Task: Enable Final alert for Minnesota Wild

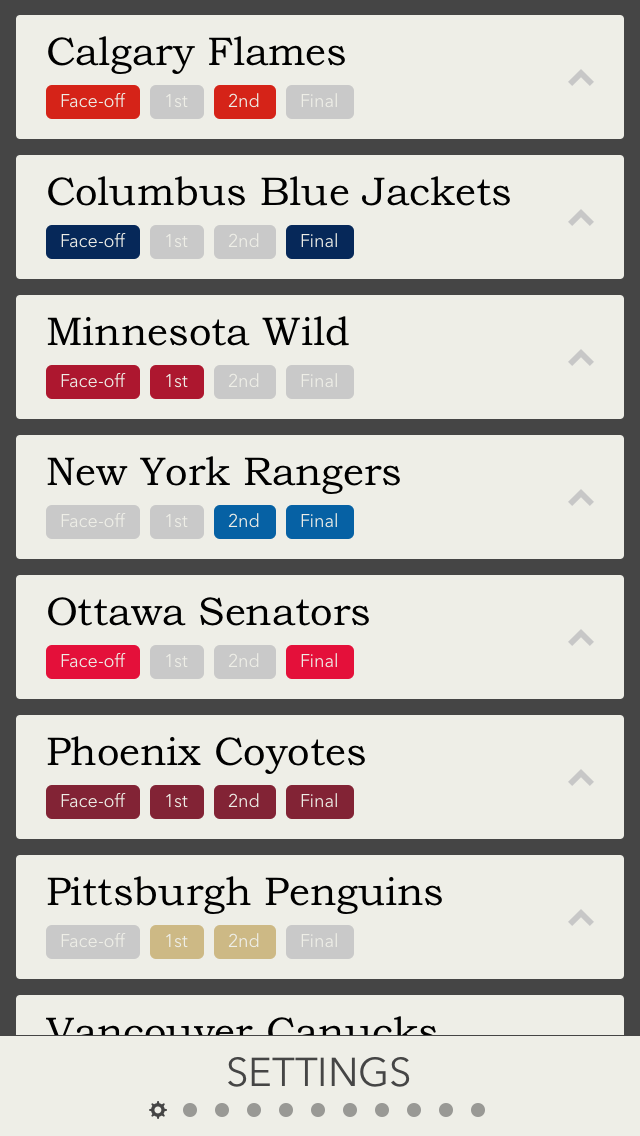Action: coord(320,381)
